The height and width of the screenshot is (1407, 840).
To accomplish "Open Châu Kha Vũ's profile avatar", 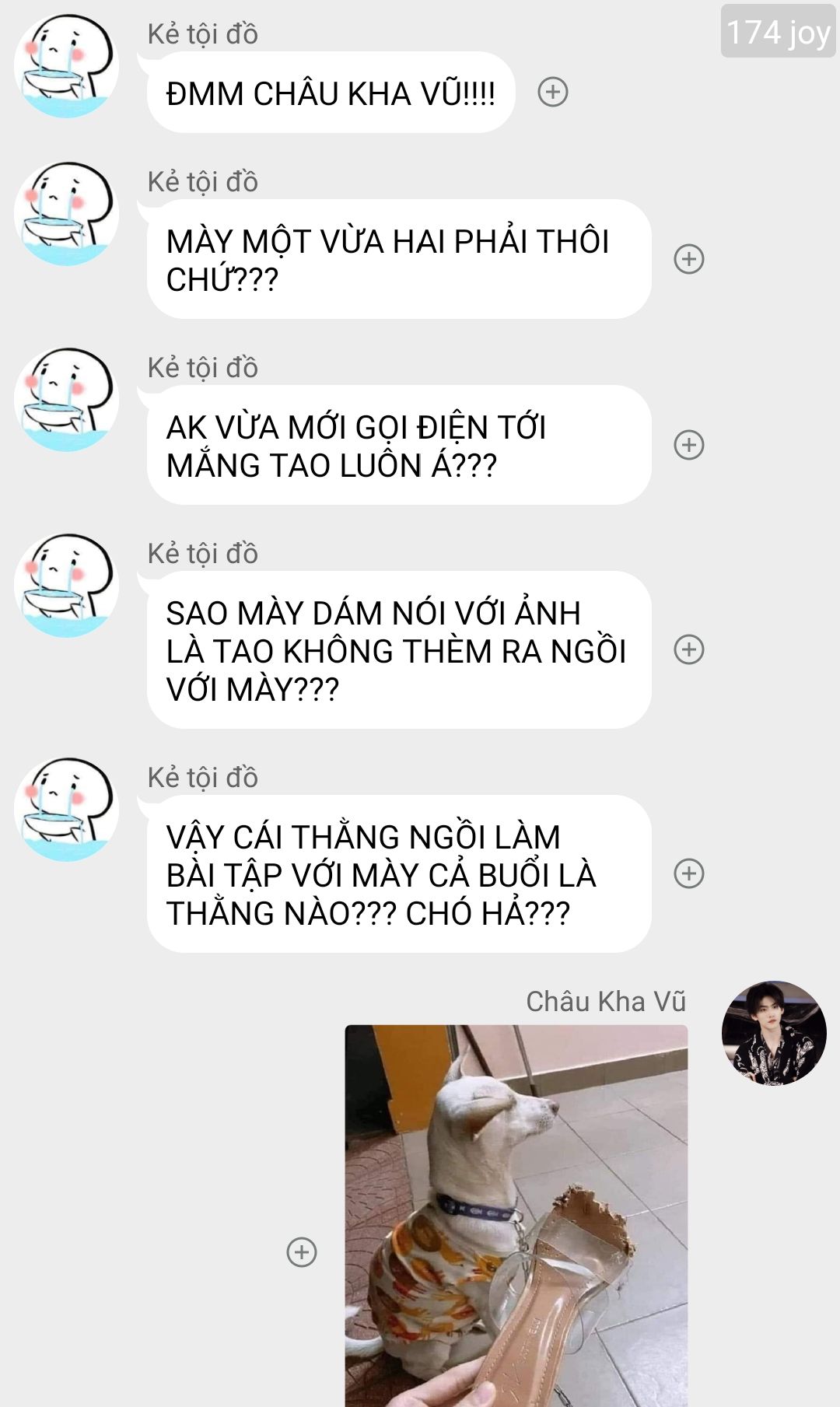I will pyautogui.click(x=774, y=1033).
